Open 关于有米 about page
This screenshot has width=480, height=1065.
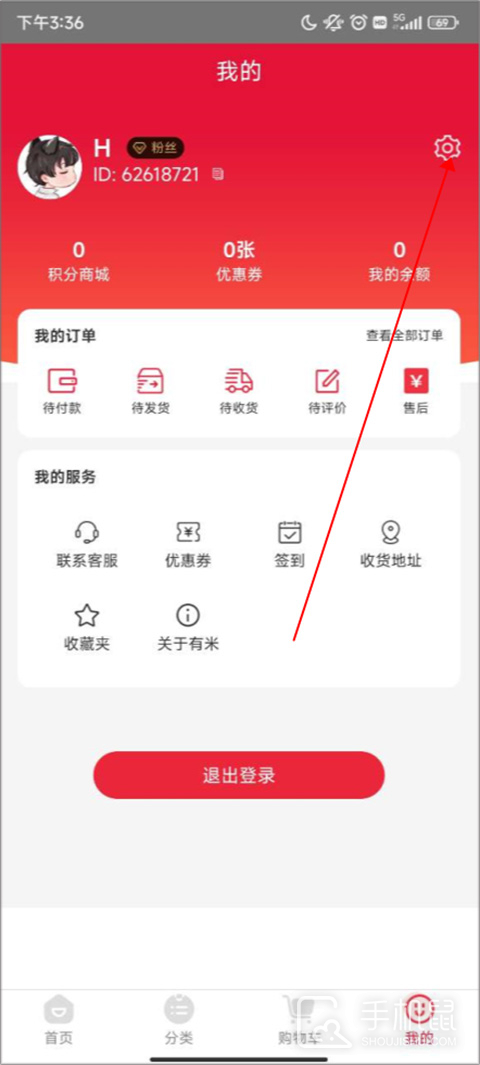tap(188, 628)
